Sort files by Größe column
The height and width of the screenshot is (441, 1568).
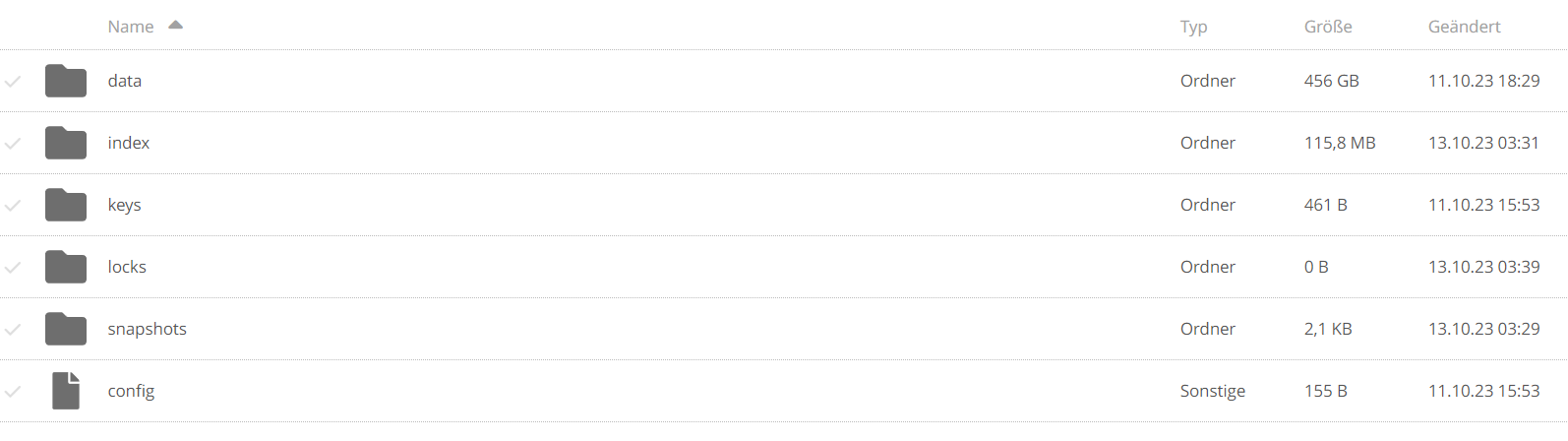pyautogui.click(x=1327, y=27)
